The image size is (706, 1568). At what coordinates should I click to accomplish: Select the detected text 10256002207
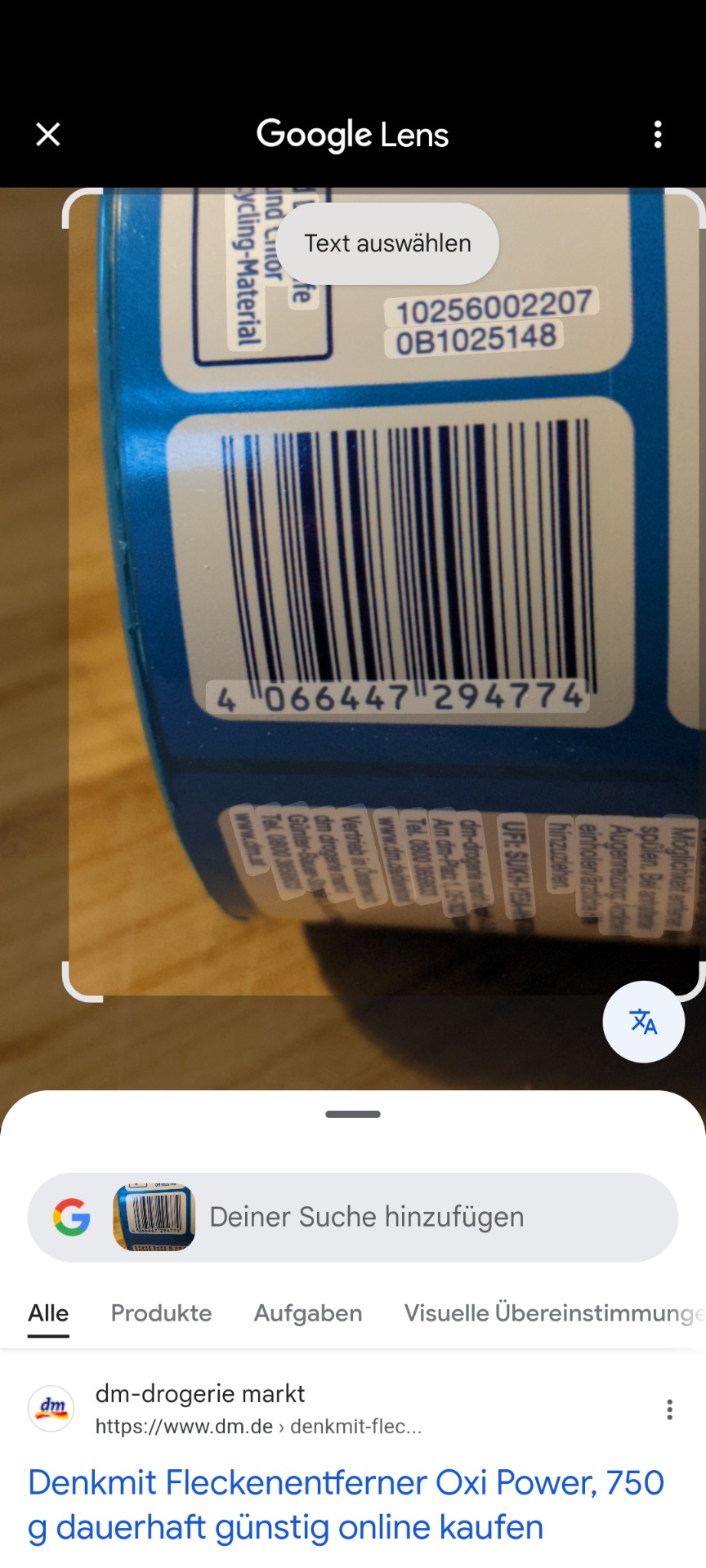click(x=493, y=306)
